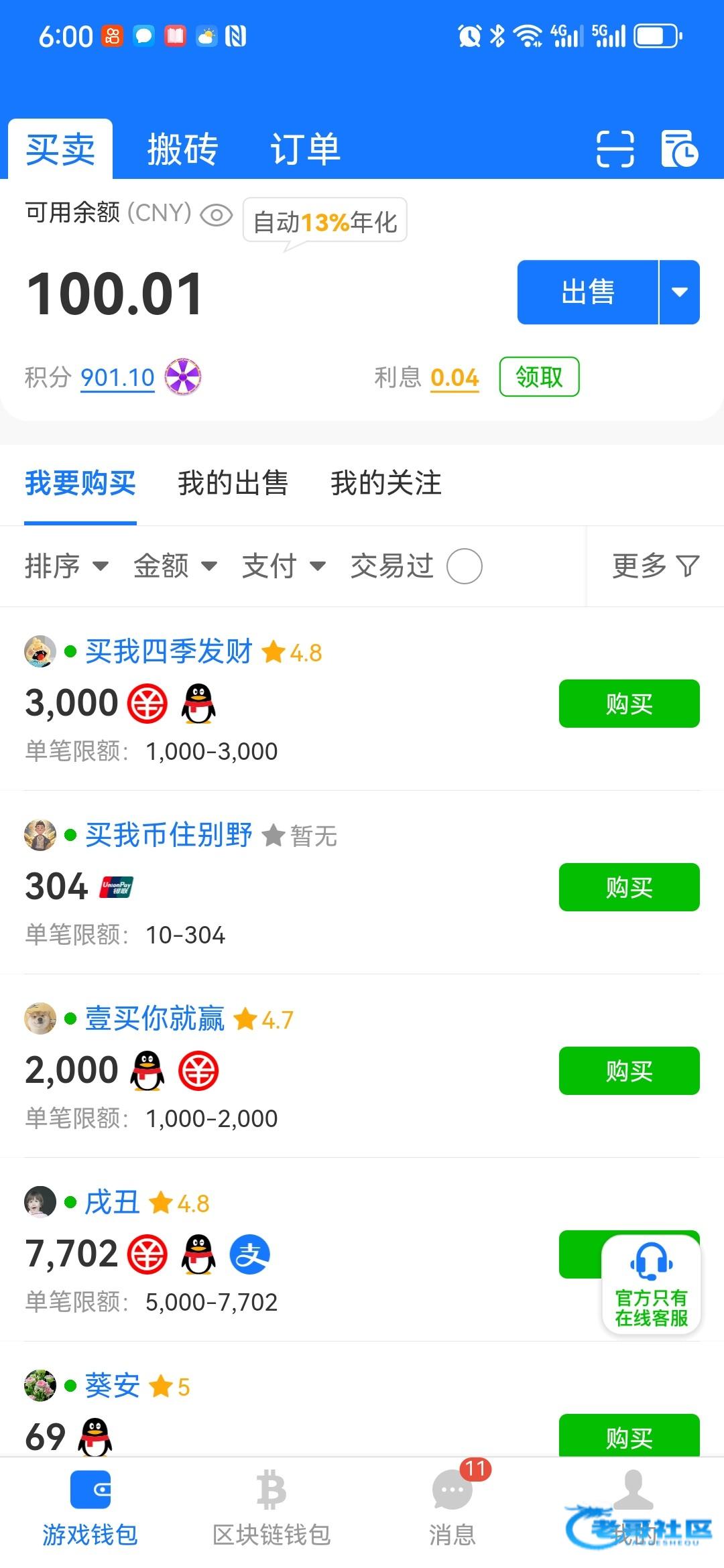The height and width of the screenshot is (1568, 724).
Task: Switch to the 订单 tab
Action: (306, 149)
